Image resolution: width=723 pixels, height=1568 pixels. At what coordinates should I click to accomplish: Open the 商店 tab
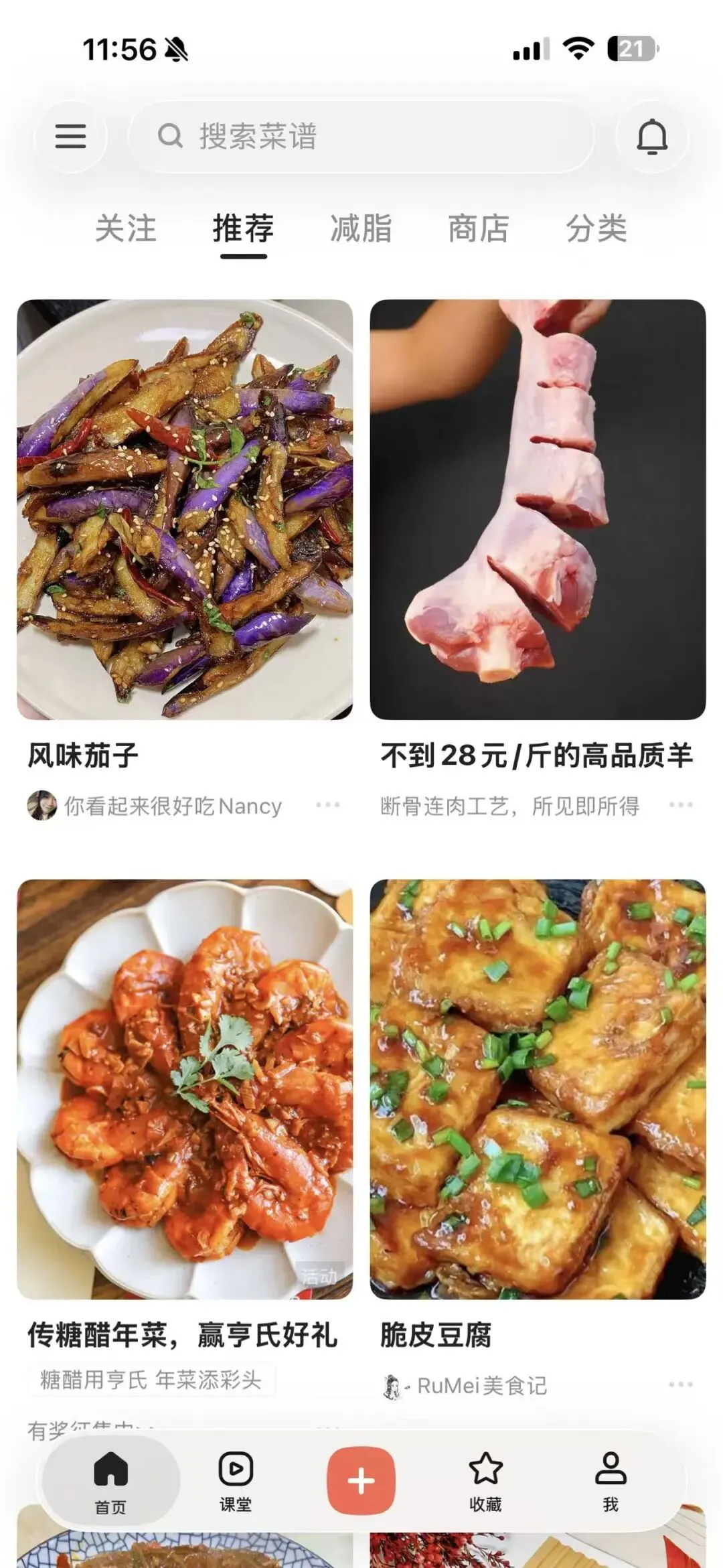(x=479, y=228)
